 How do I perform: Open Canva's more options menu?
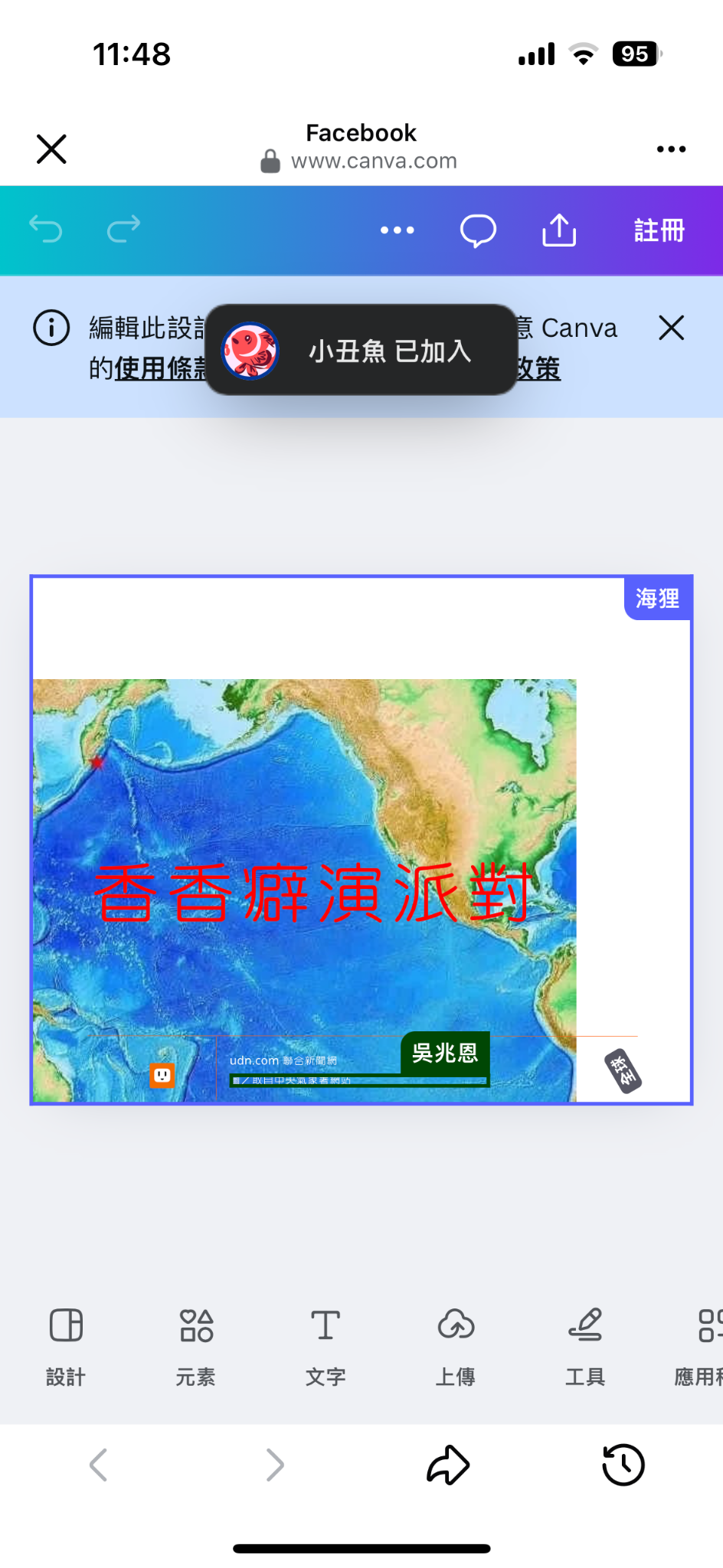[397, 230]
